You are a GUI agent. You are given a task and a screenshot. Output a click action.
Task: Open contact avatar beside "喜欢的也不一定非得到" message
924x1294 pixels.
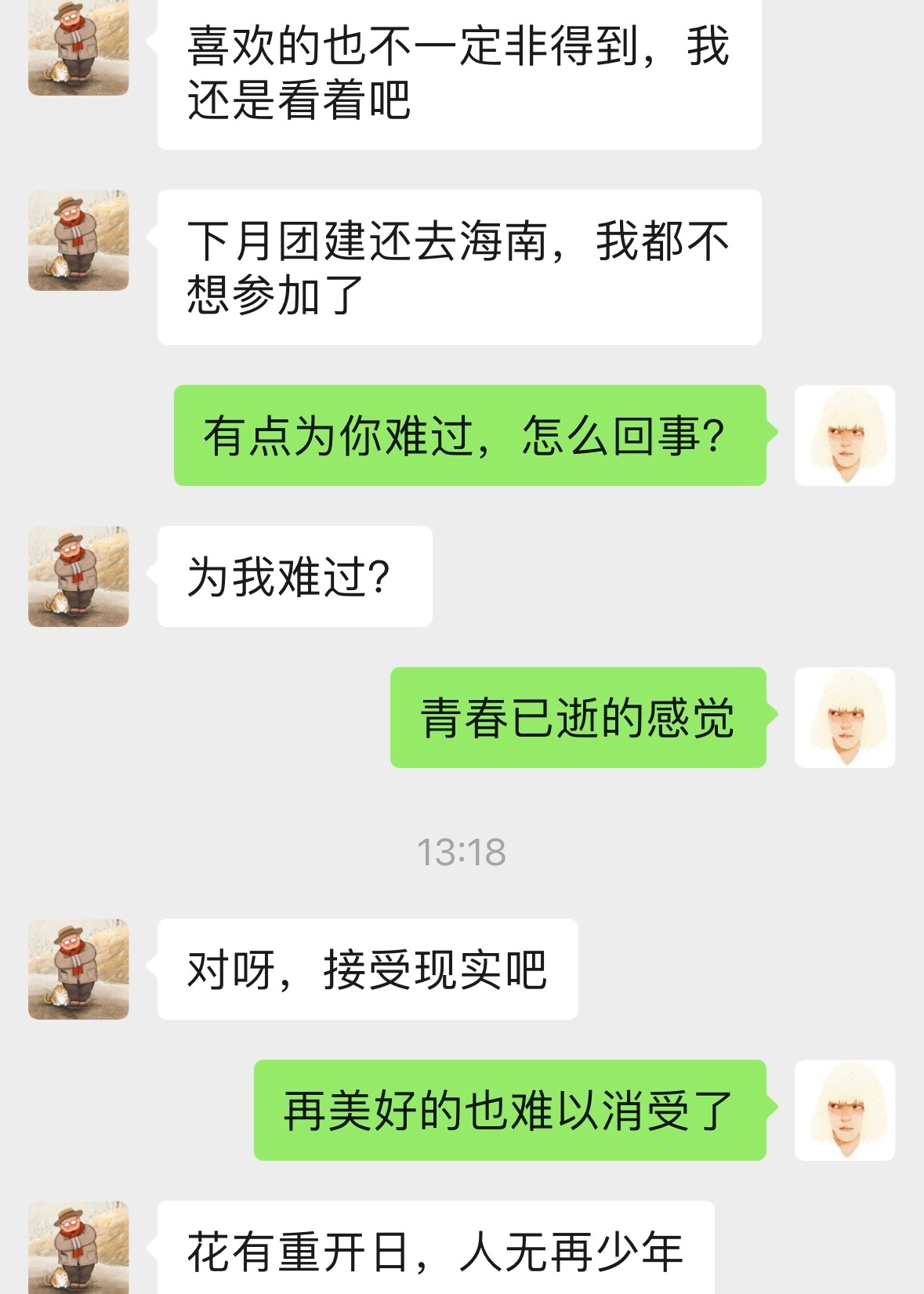click(78, 49)
